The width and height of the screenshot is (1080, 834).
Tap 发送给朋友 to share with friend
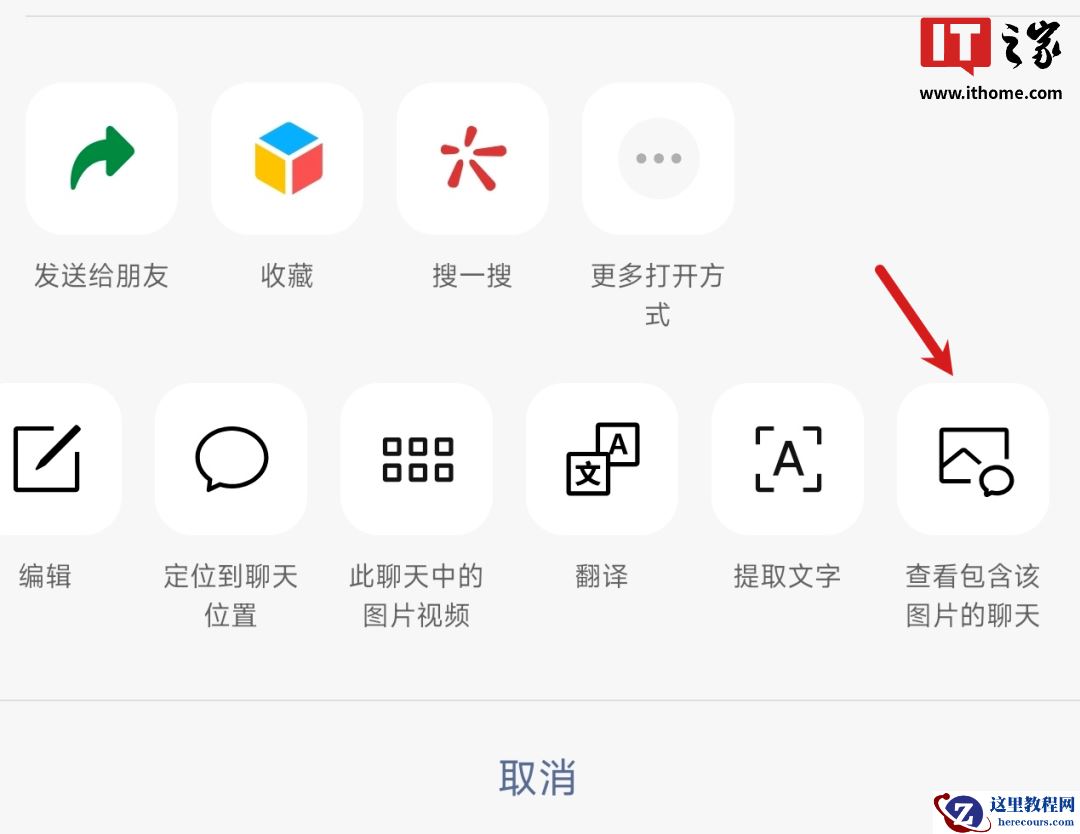click(101, 159)
